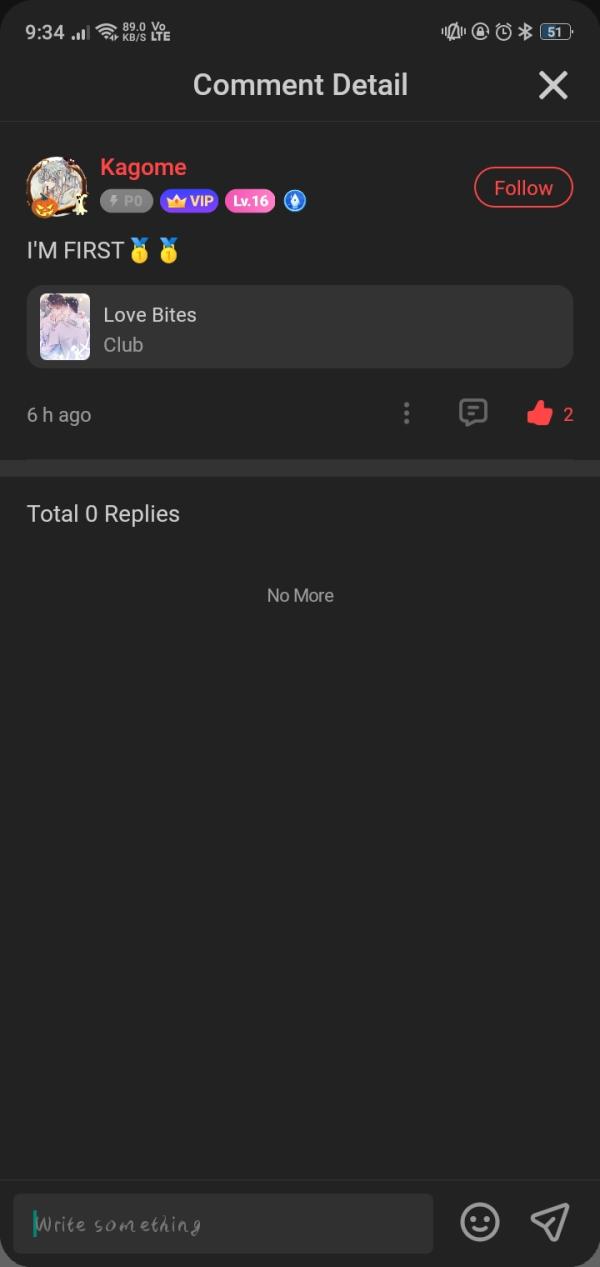Close the Comment Detail screen

553,86
